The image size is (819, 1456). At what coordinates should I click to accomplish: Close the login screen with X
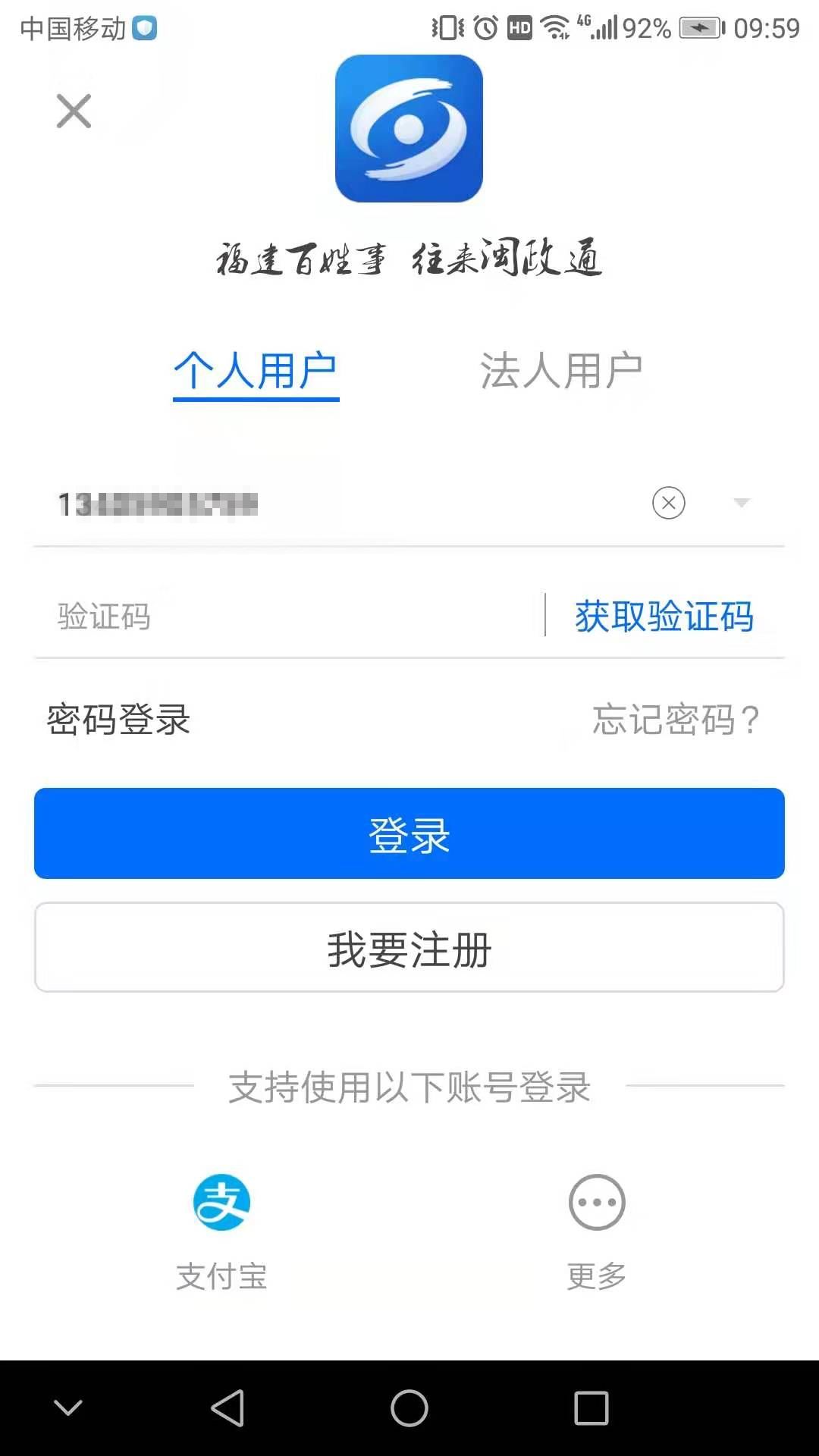pos(74,111)
